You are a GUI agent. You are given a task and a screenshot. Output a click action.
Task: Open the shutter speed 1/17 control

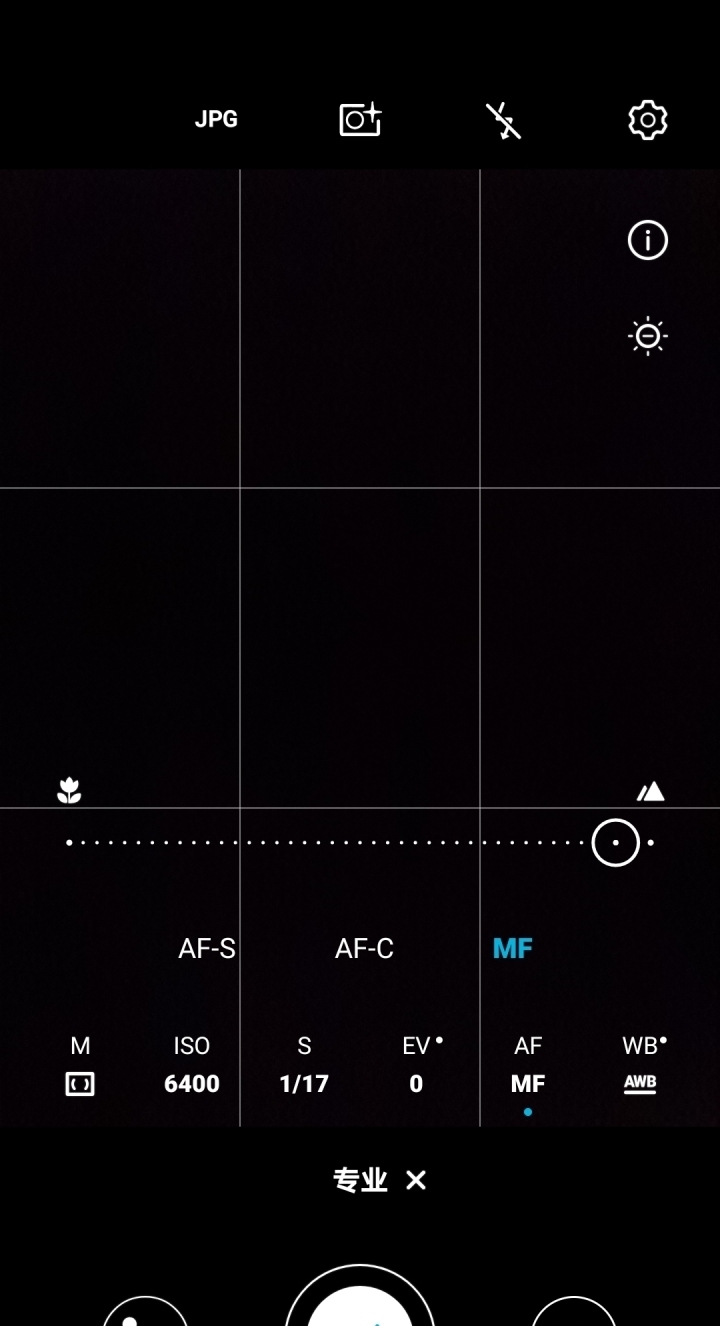pyautogui.click(x=303, y=1063)
